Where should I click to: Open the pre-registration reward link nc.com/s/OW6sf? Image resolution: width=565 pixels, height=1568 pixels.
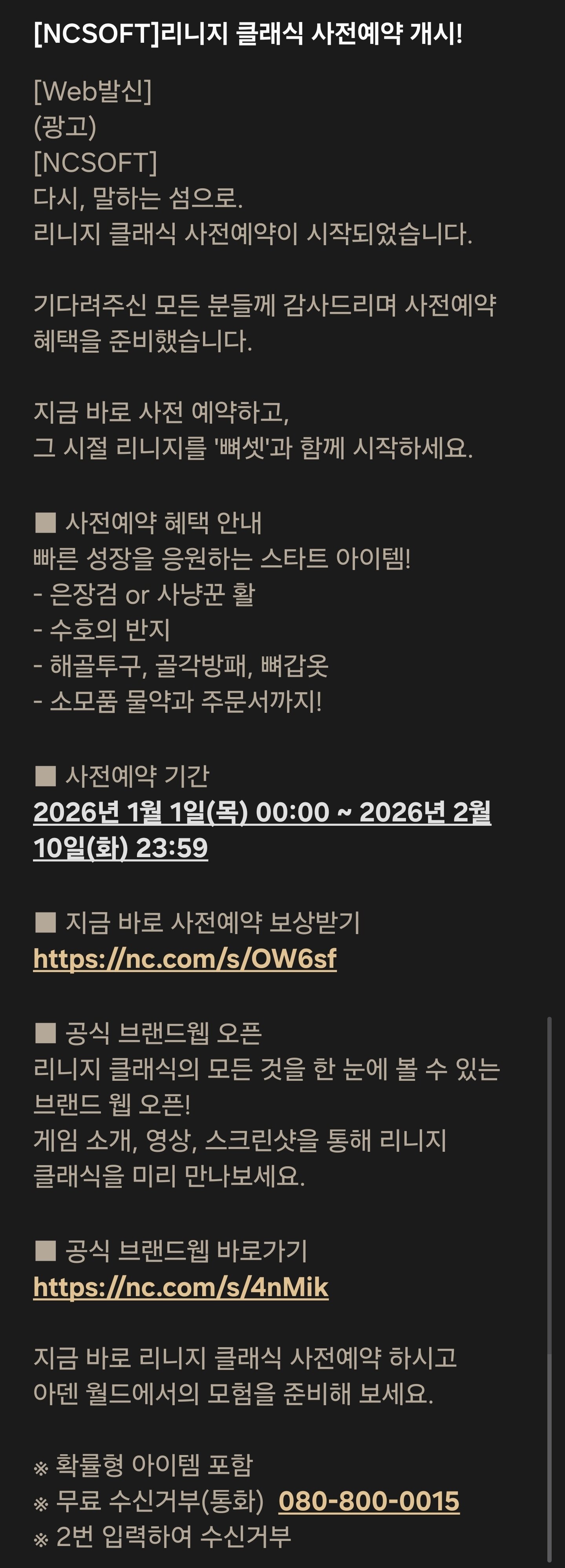(185, 959)
